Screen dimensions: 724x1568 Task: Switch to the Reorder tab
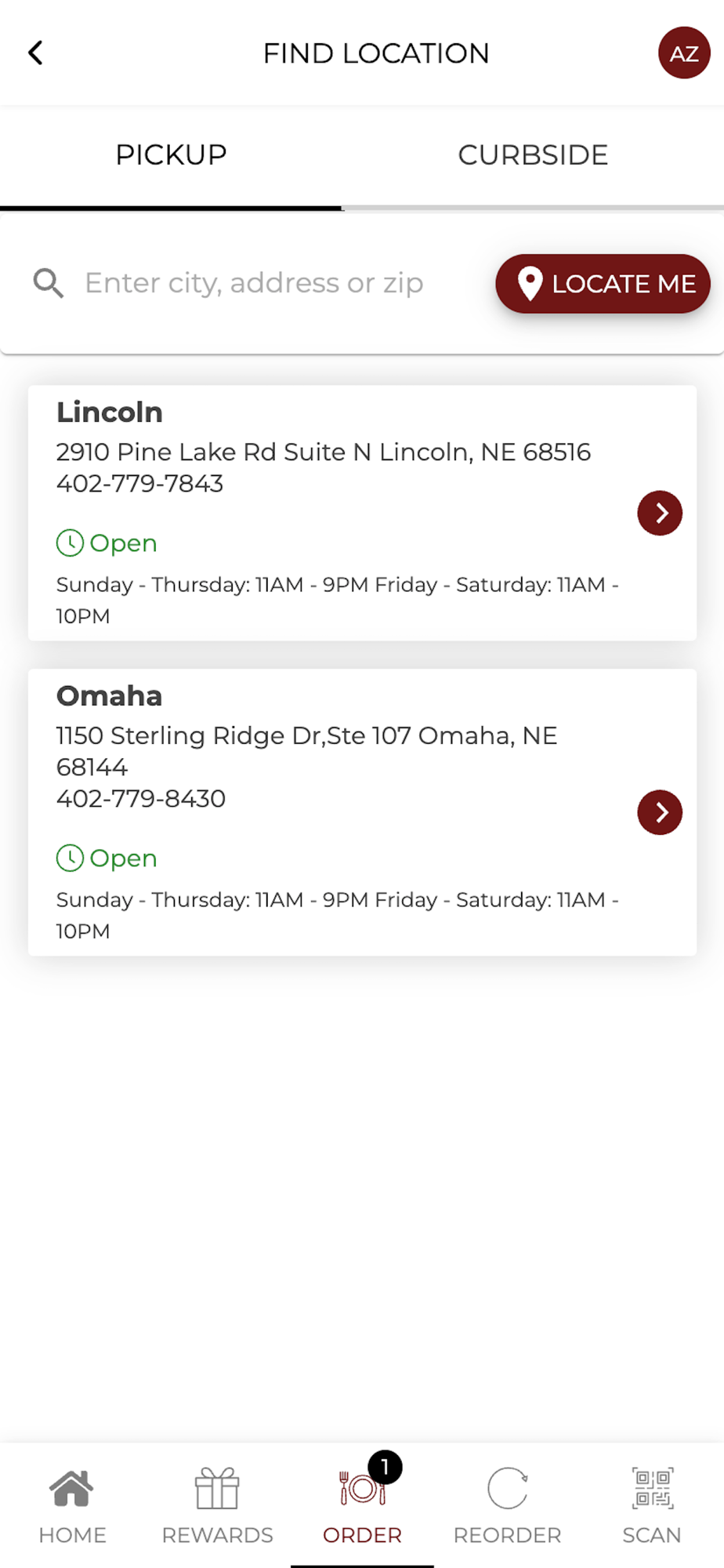pos(507,1506)
